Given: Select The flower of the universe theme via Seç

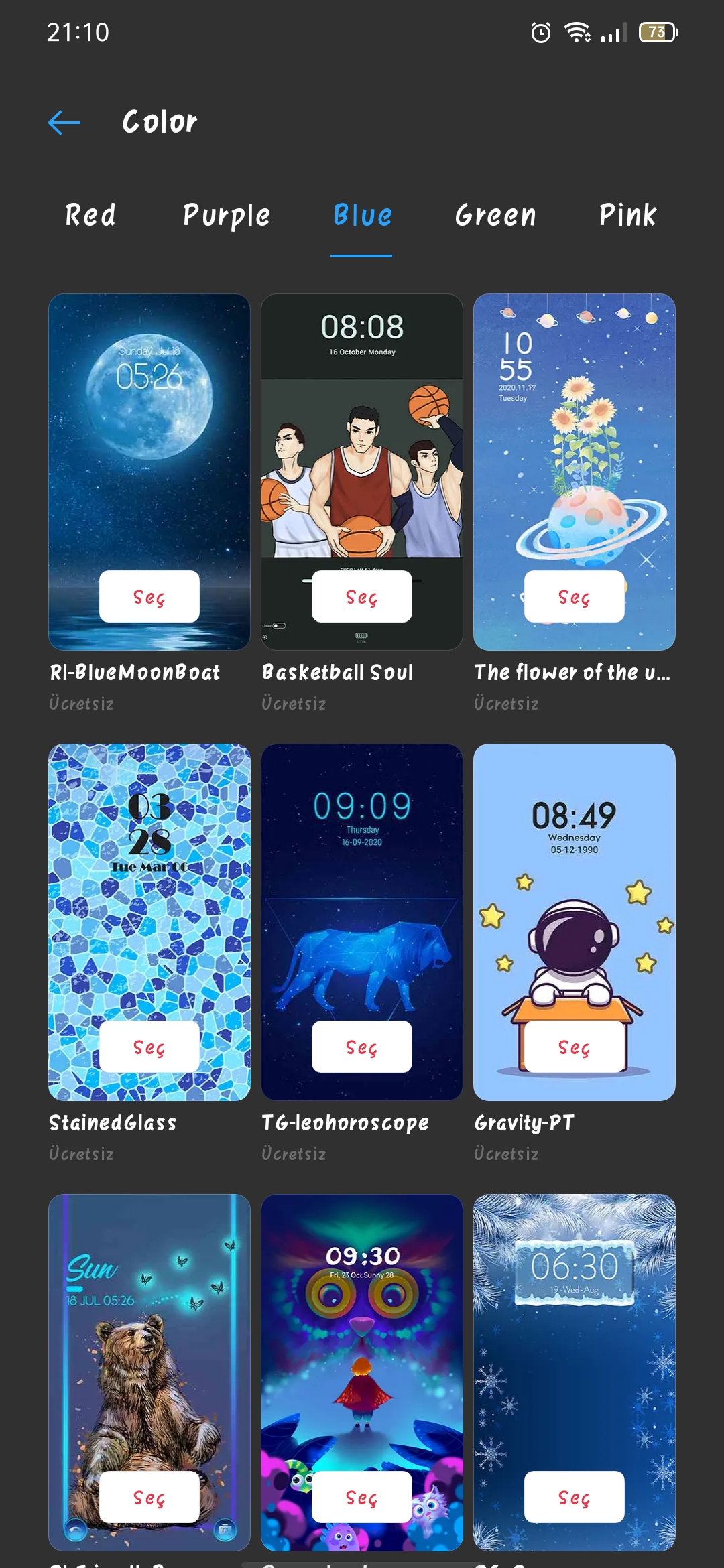Looking at the screenshot, I should pyautogui.click(x=575, y=596).
